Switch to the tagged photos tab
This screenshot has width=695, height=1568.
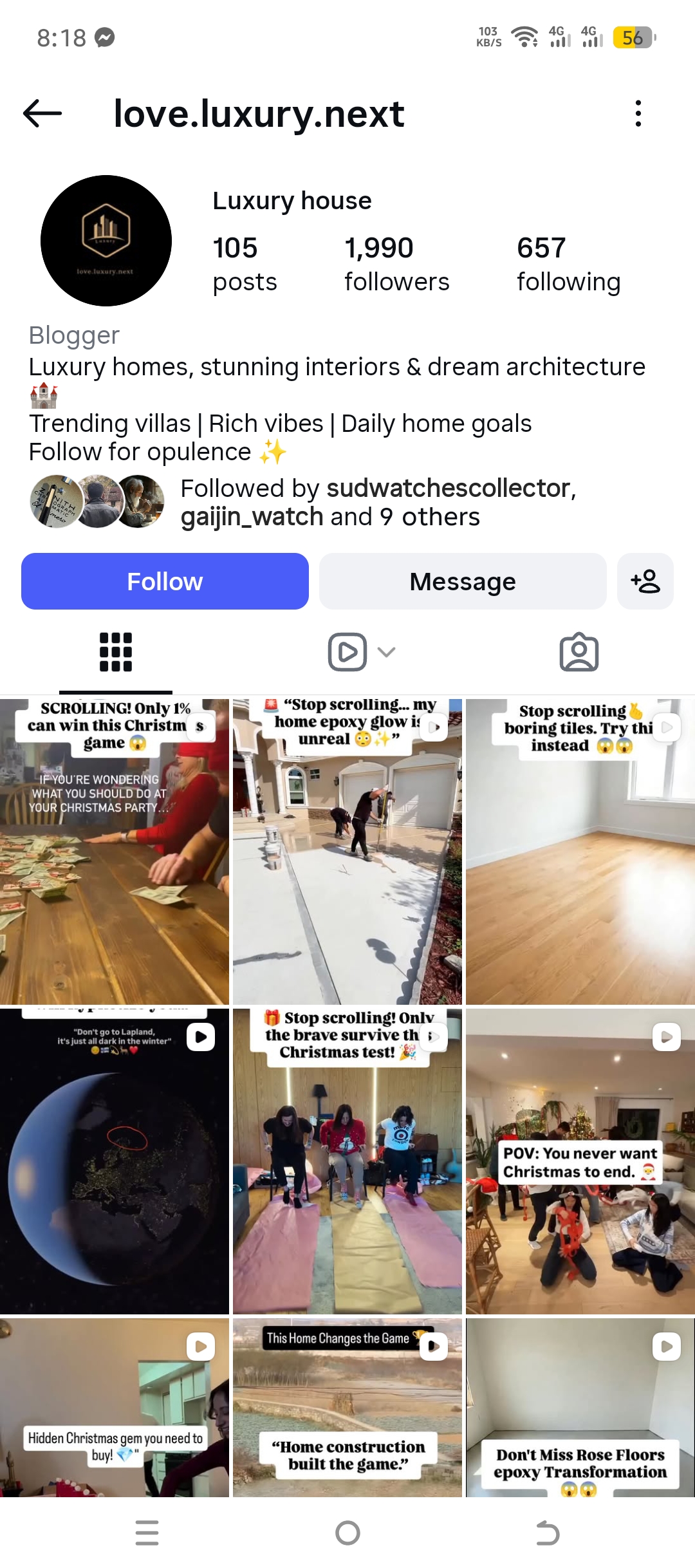[x=579, y=652]
